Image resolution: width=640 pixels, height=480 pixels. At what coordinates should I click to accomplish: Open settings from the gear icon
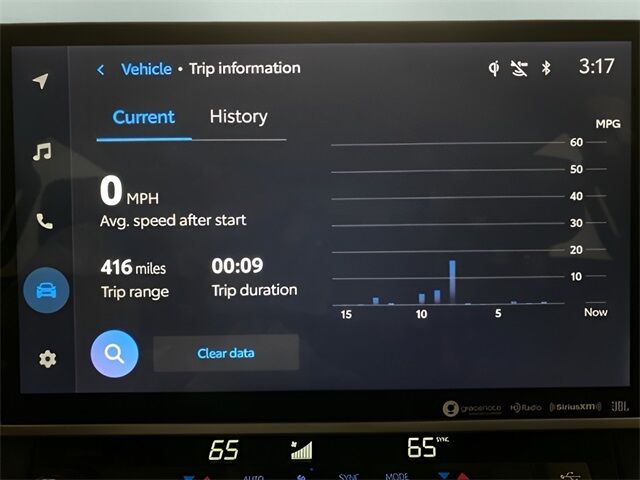click(47, 358)
